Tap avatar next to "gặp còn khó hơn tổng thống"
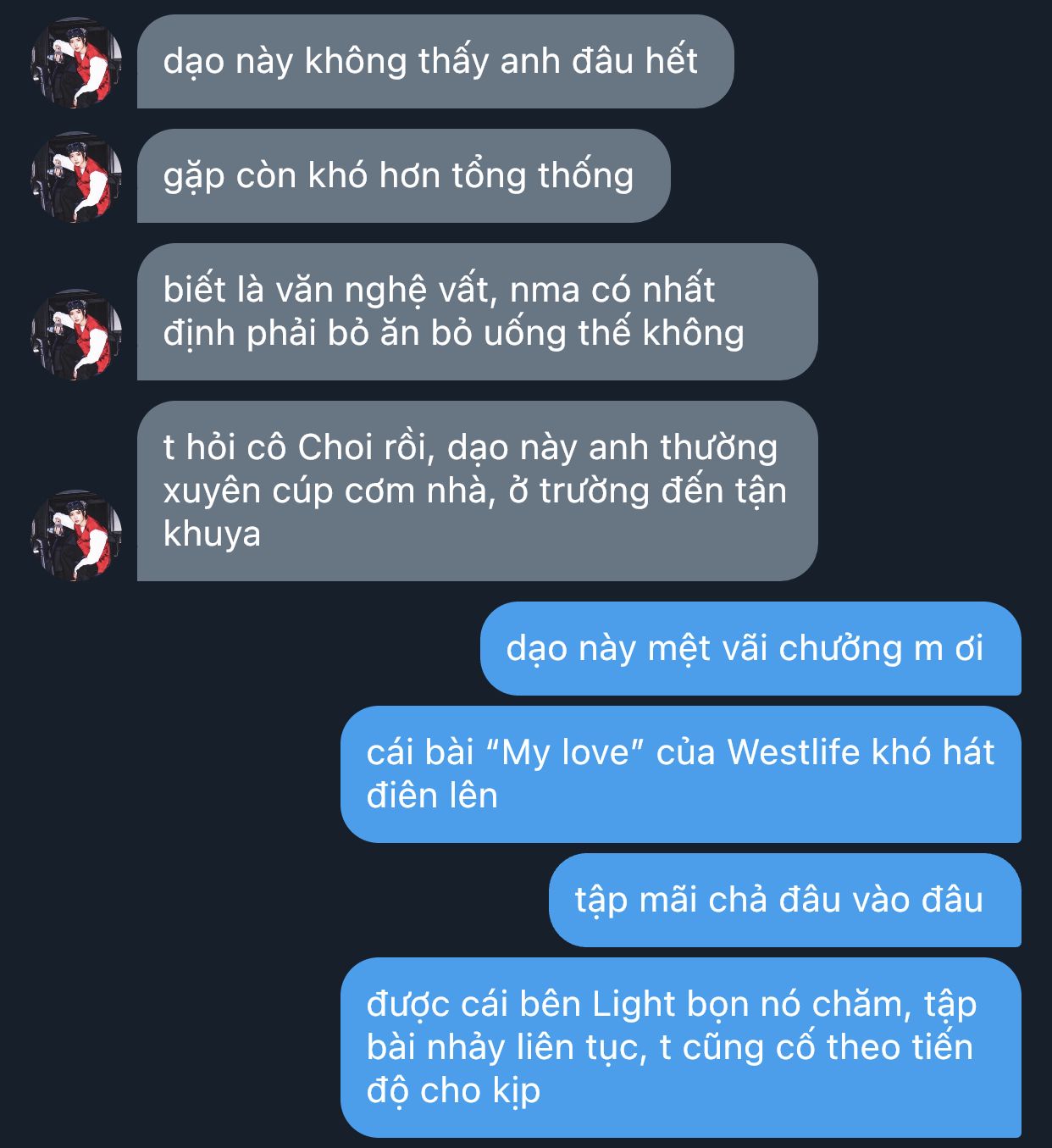This screenshot has height=1148, width=1052. click(x=76, y=177)
